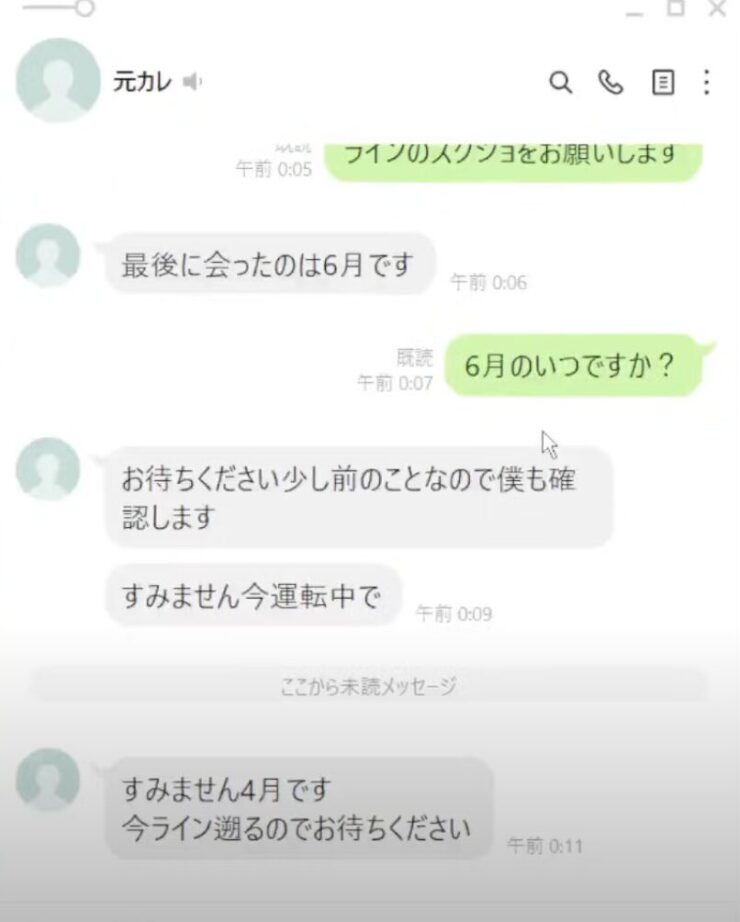Open the overflow menu
Image resolution: width=740 pixels, height=922 pixels.
click(707, 82)
